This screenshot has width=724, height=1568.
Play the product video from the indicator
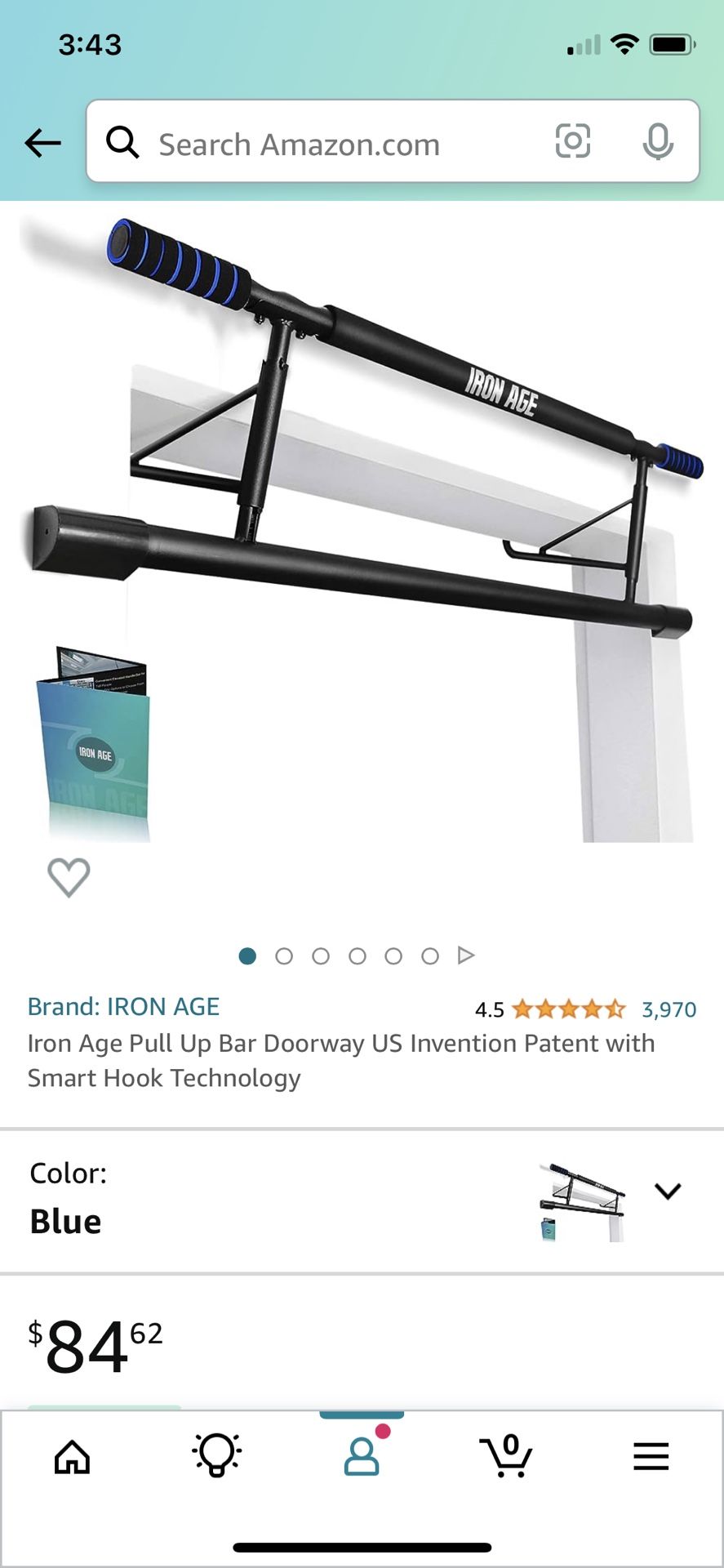466,955
